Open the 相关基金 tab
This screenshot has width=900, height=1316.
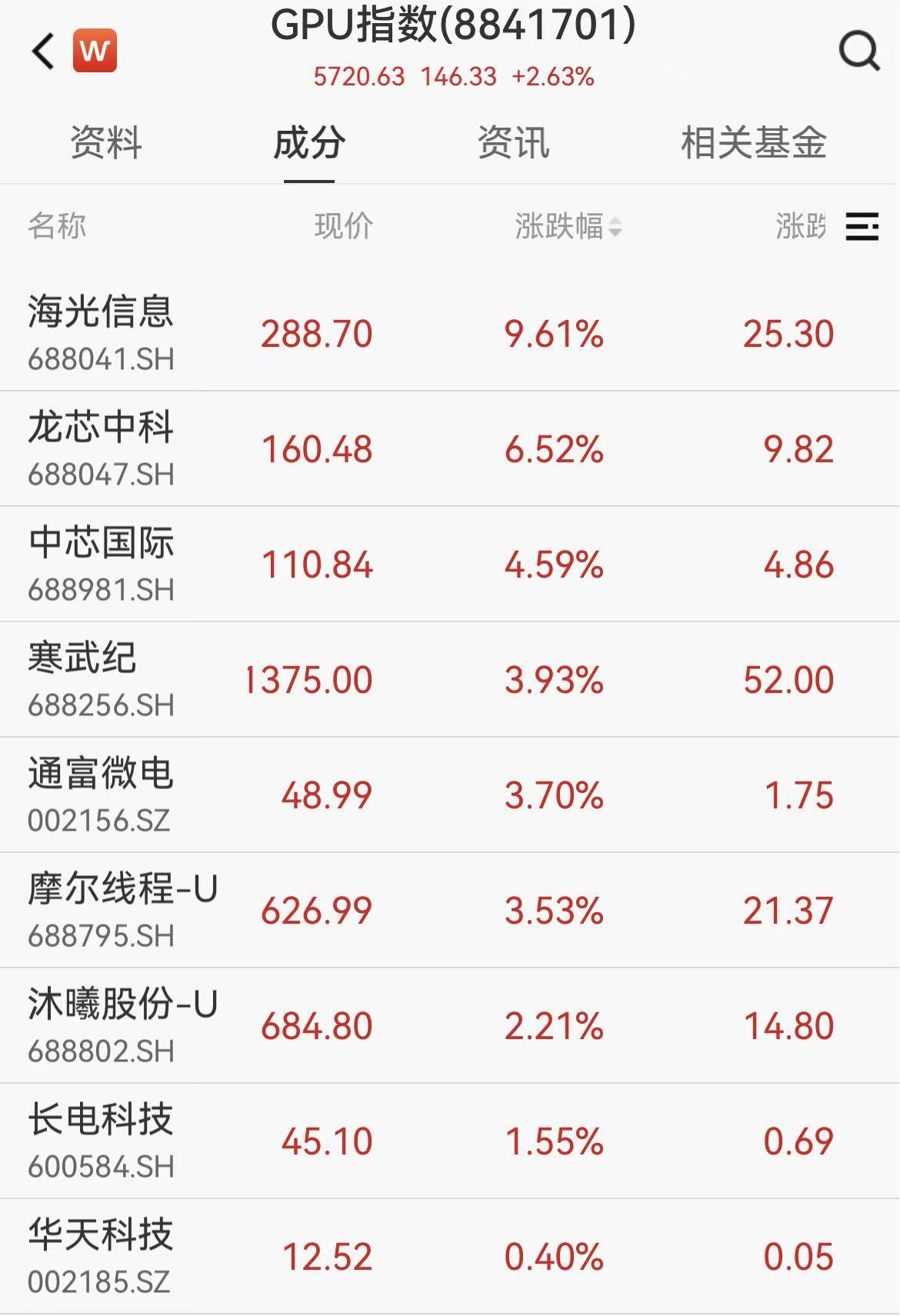click(753, 143)
